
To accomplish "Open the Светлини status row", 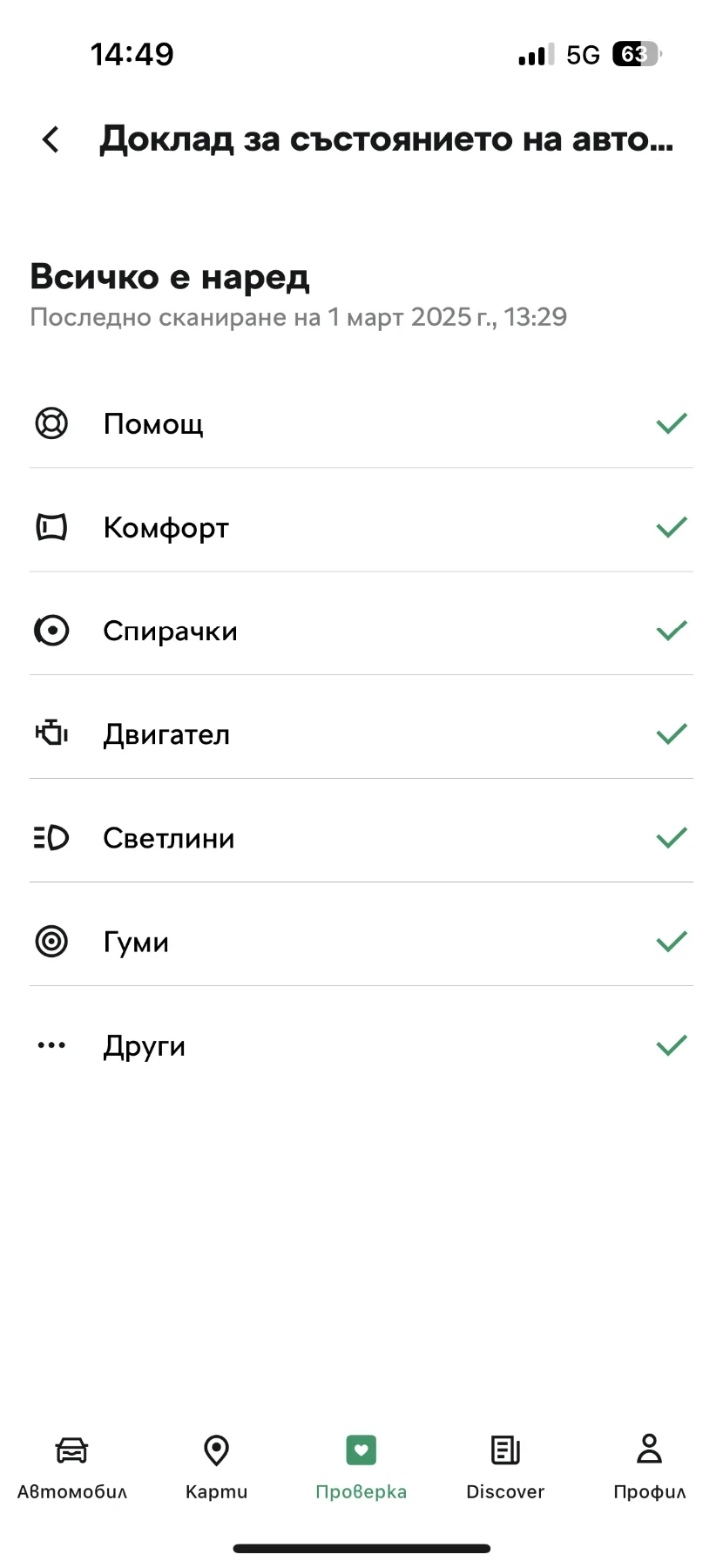I will click(x=361, y=837).
